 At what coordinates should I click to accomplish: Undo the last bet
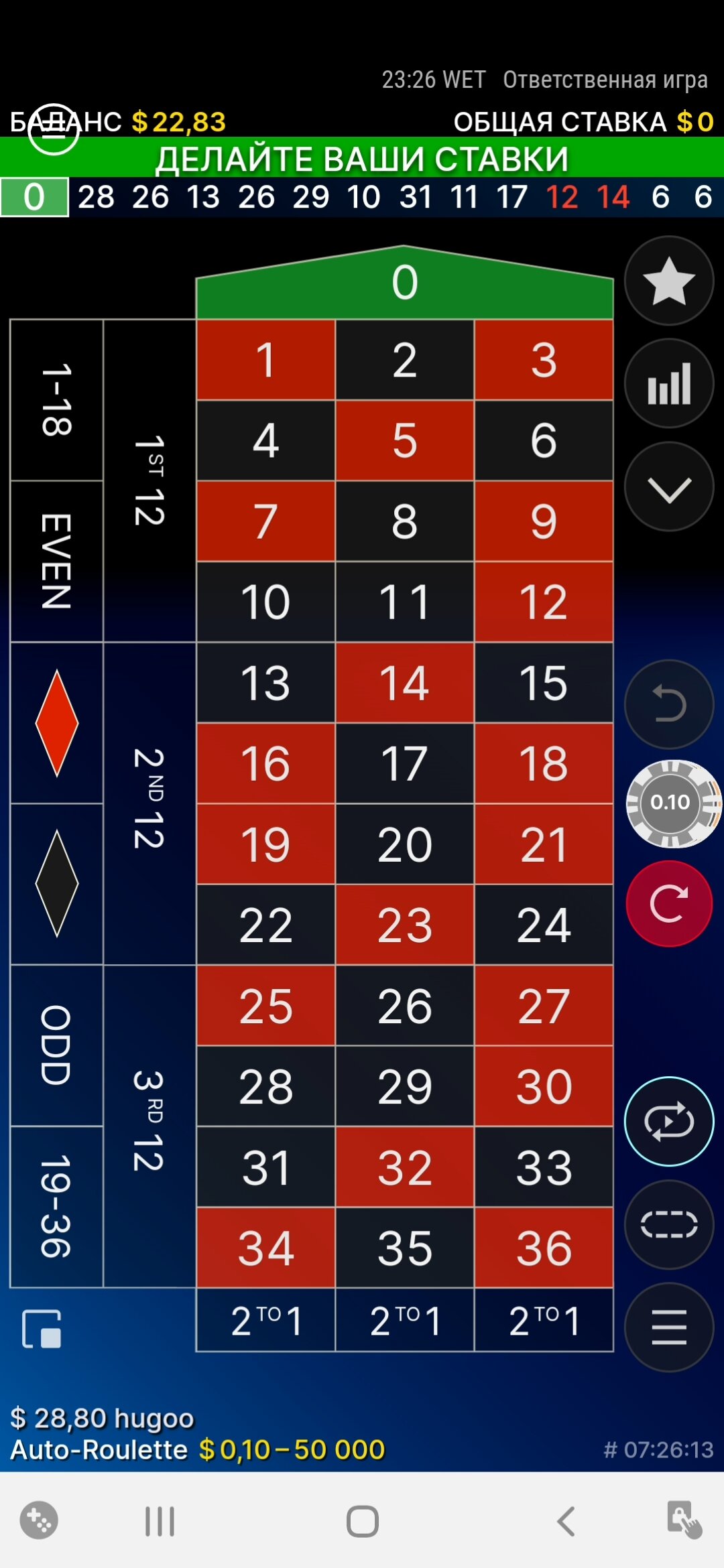[x=668, y=704]
